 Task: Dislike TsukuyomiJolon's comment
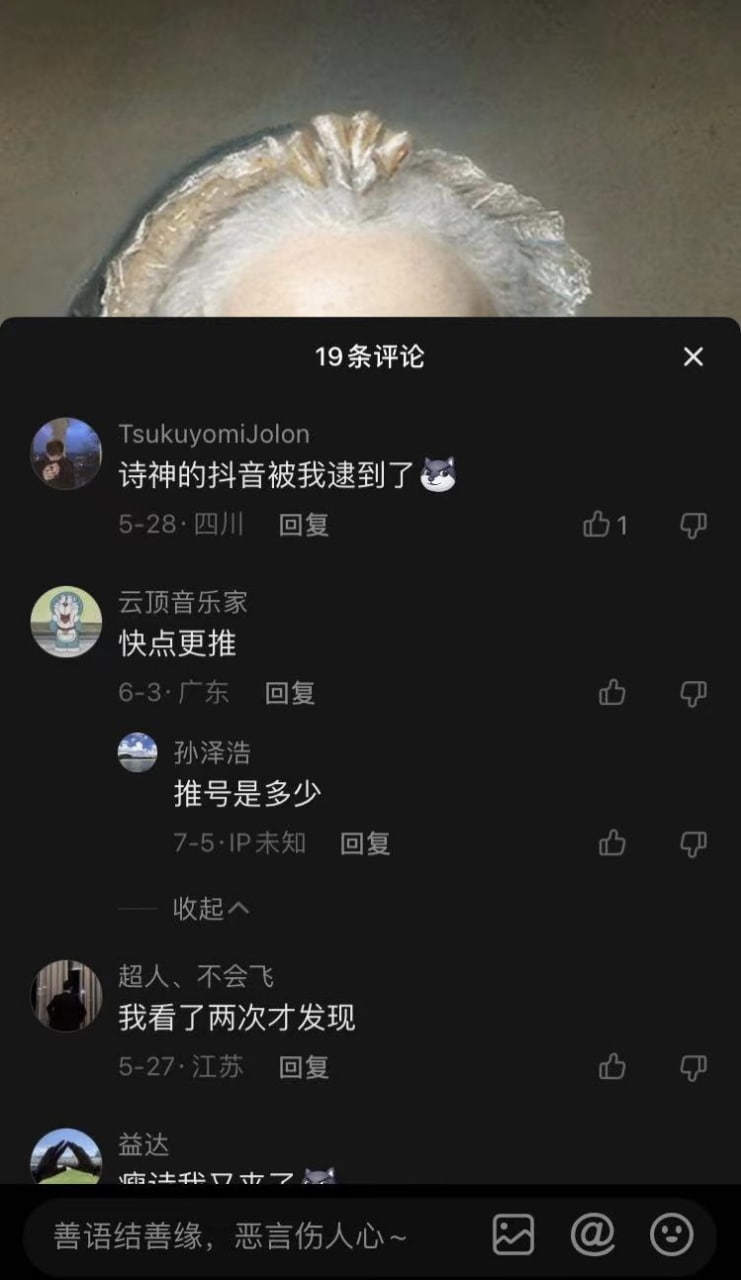click(x=693, y=525)
